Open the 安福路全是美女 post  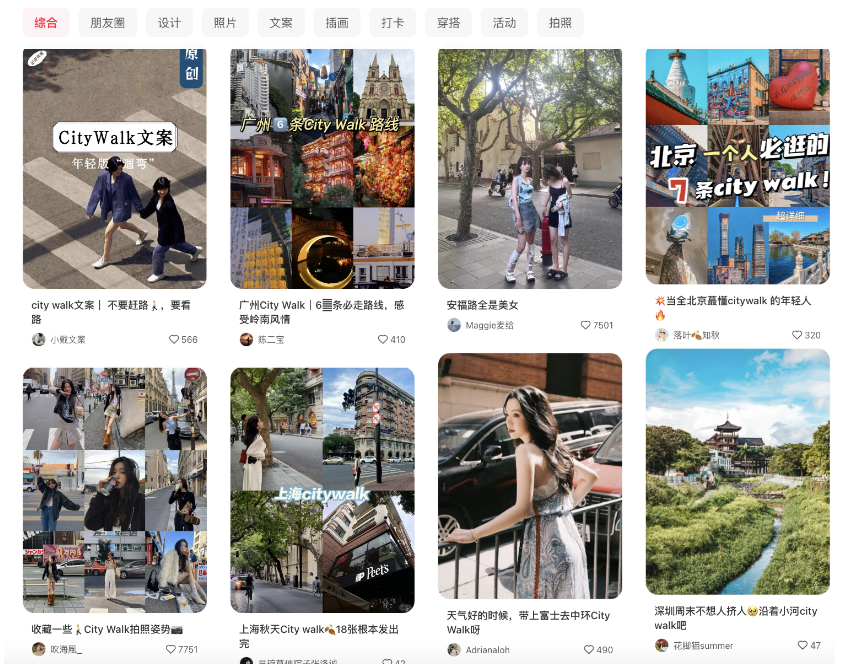point(529,168)
